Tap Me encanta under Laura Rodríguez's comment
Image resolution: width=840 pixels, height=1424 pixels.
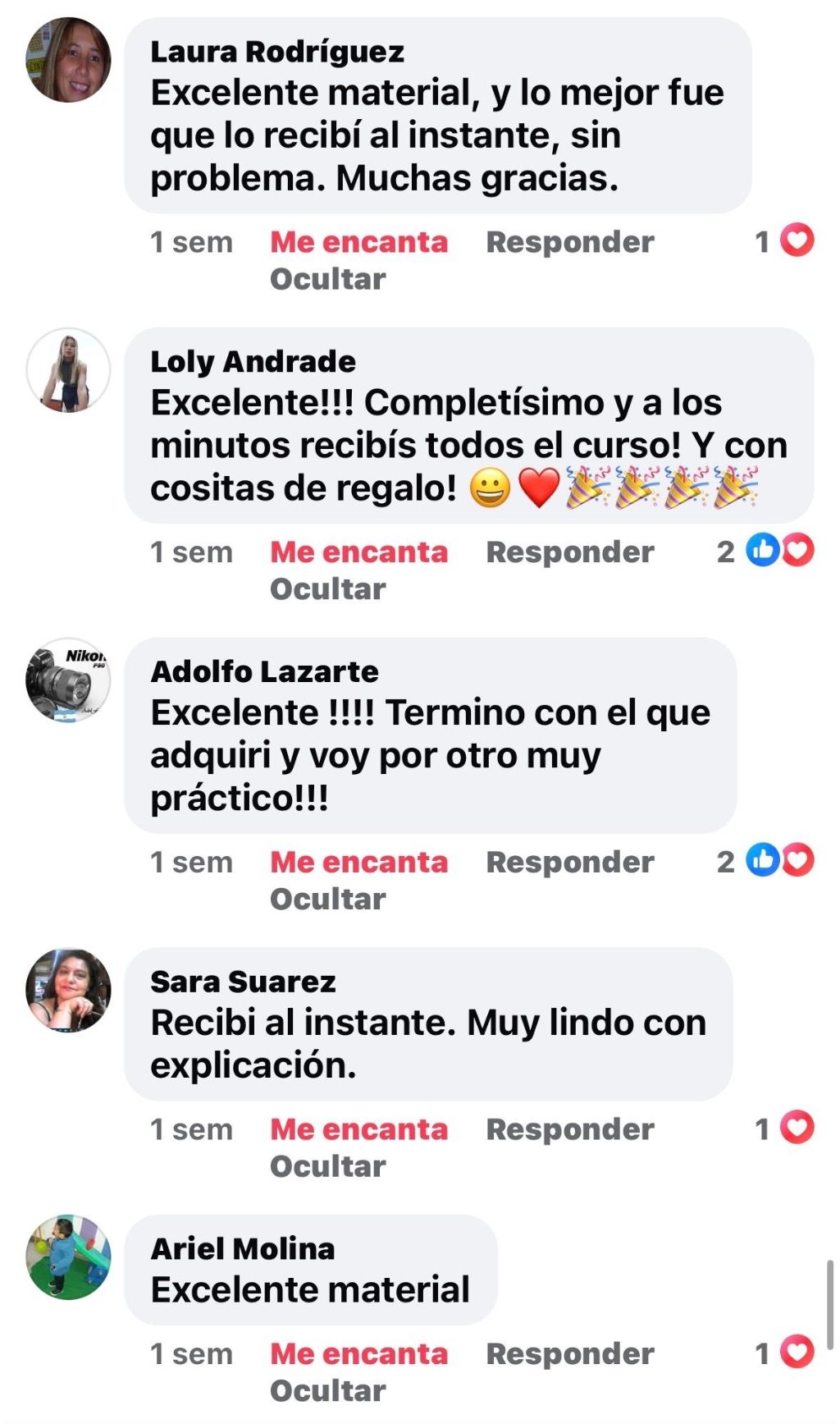pos(358,242)
